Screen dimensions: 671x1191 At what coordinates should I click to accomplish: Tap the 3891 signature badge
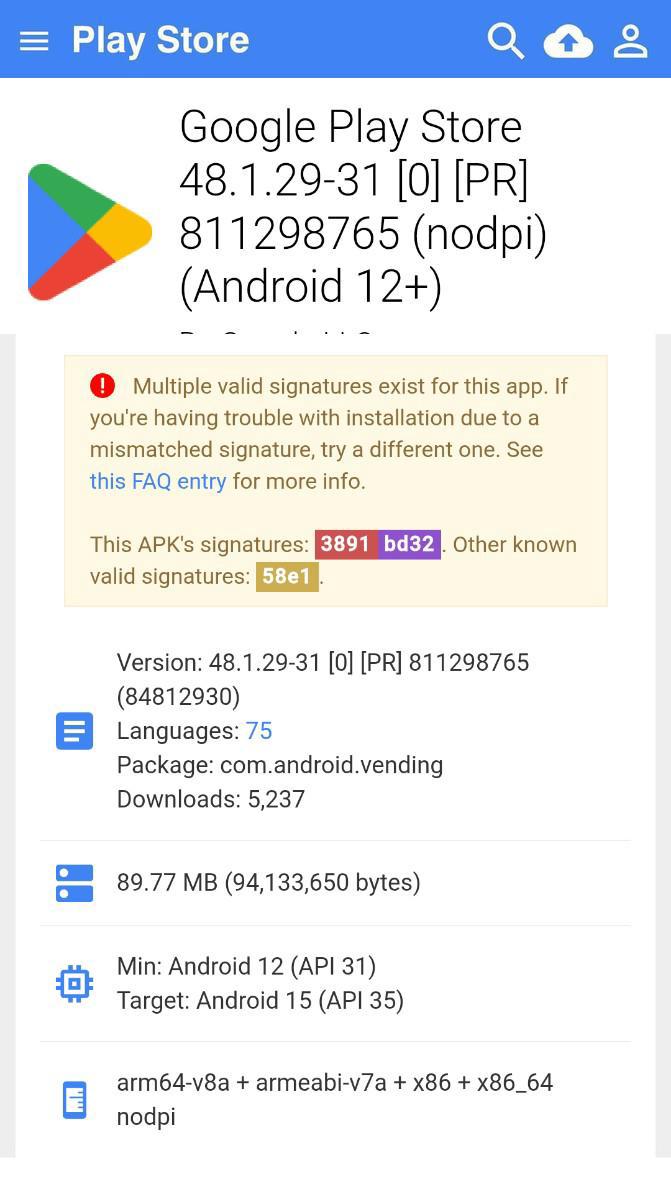point(346,544)
